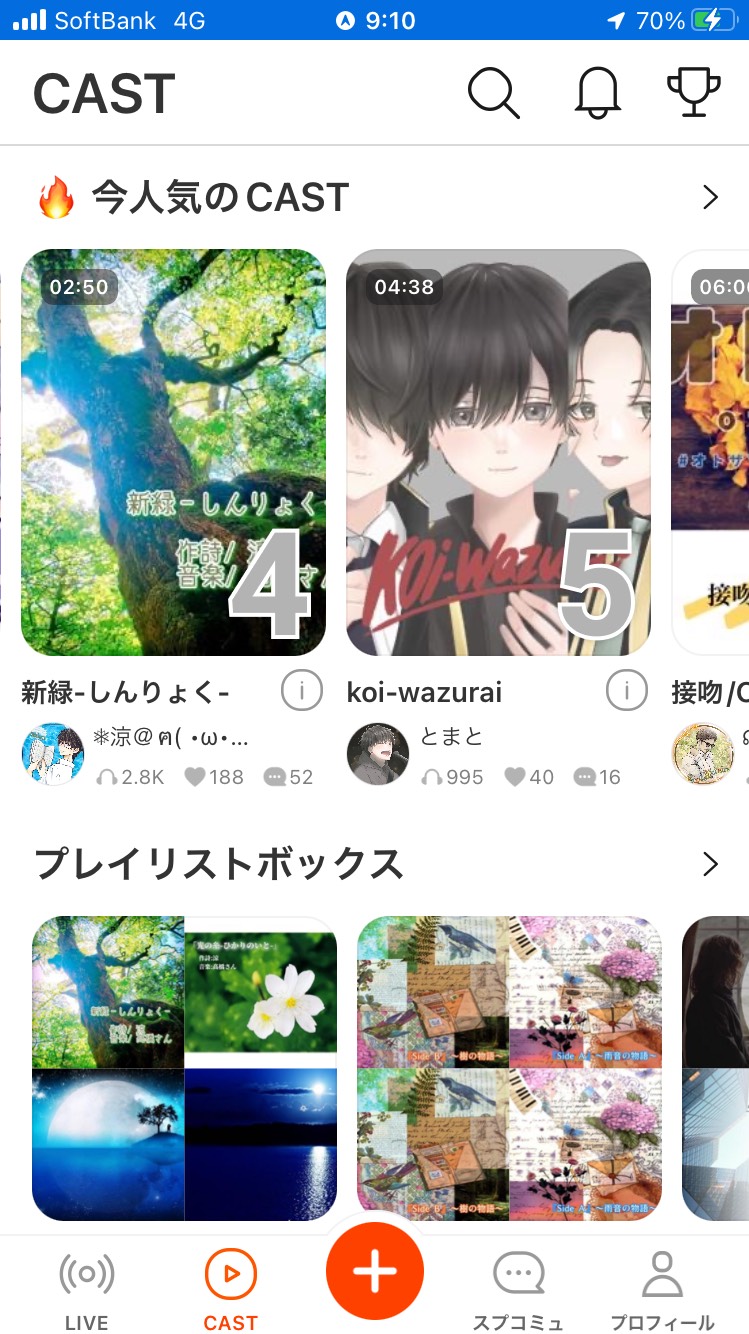The height and width of the screenshot is (1334, 749).
Task: Open とまと's profile avatar
Action: (x=377, y=754)
